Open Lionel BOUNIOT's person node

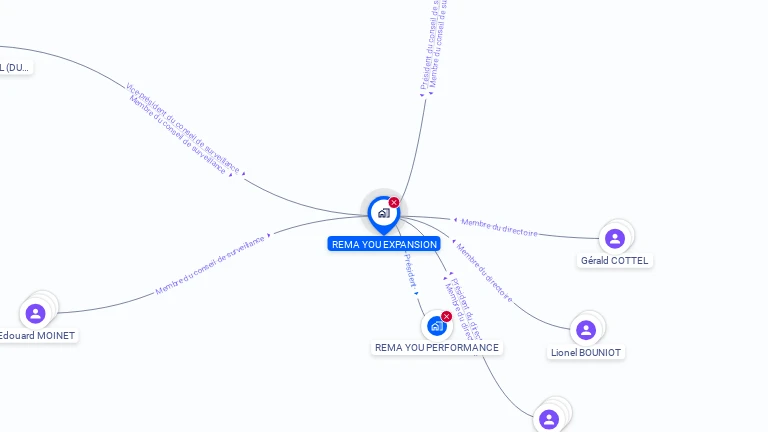tap(586, 330)
